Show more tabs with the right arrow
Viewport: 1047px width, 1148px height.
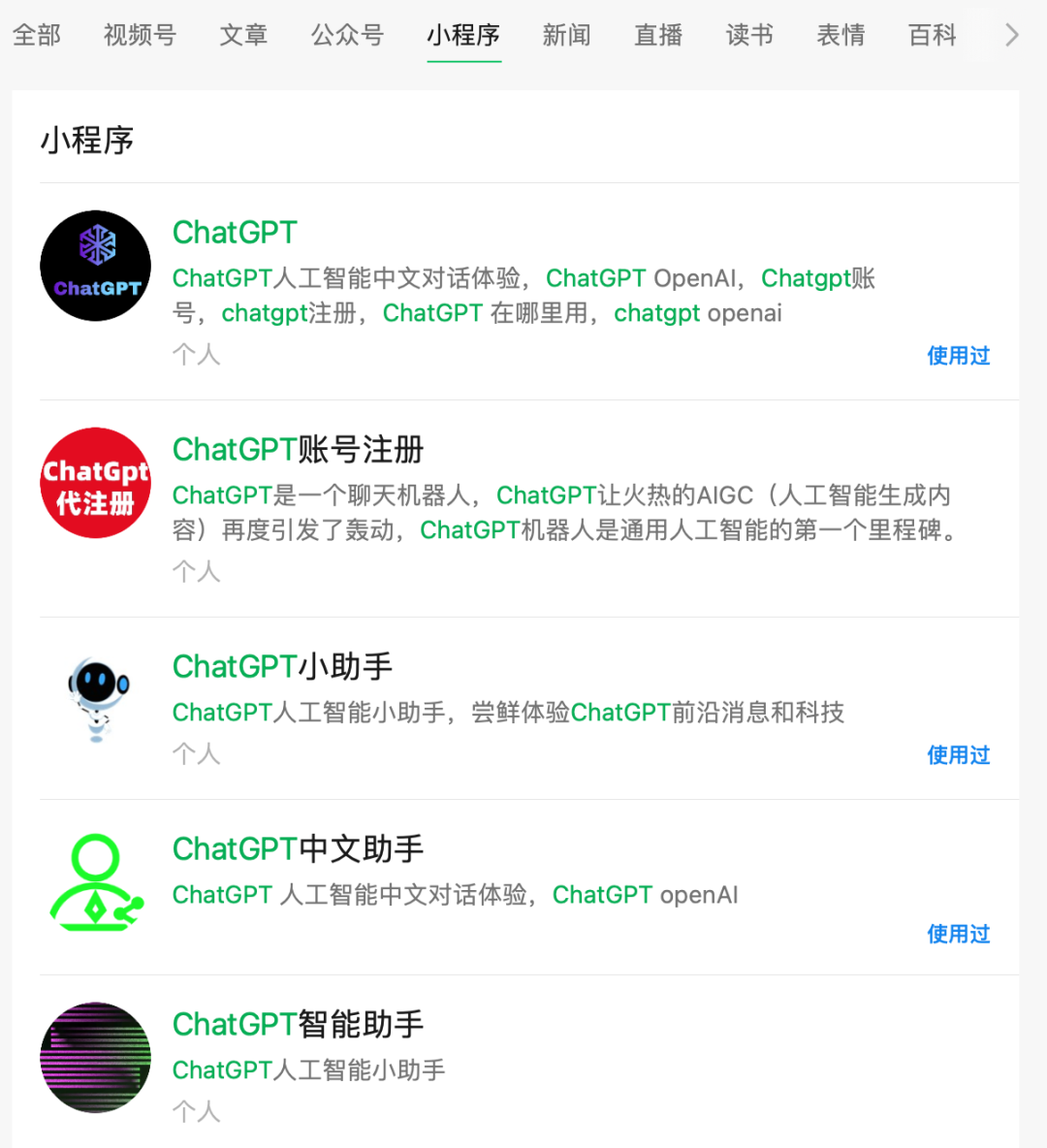(1011, 36)
